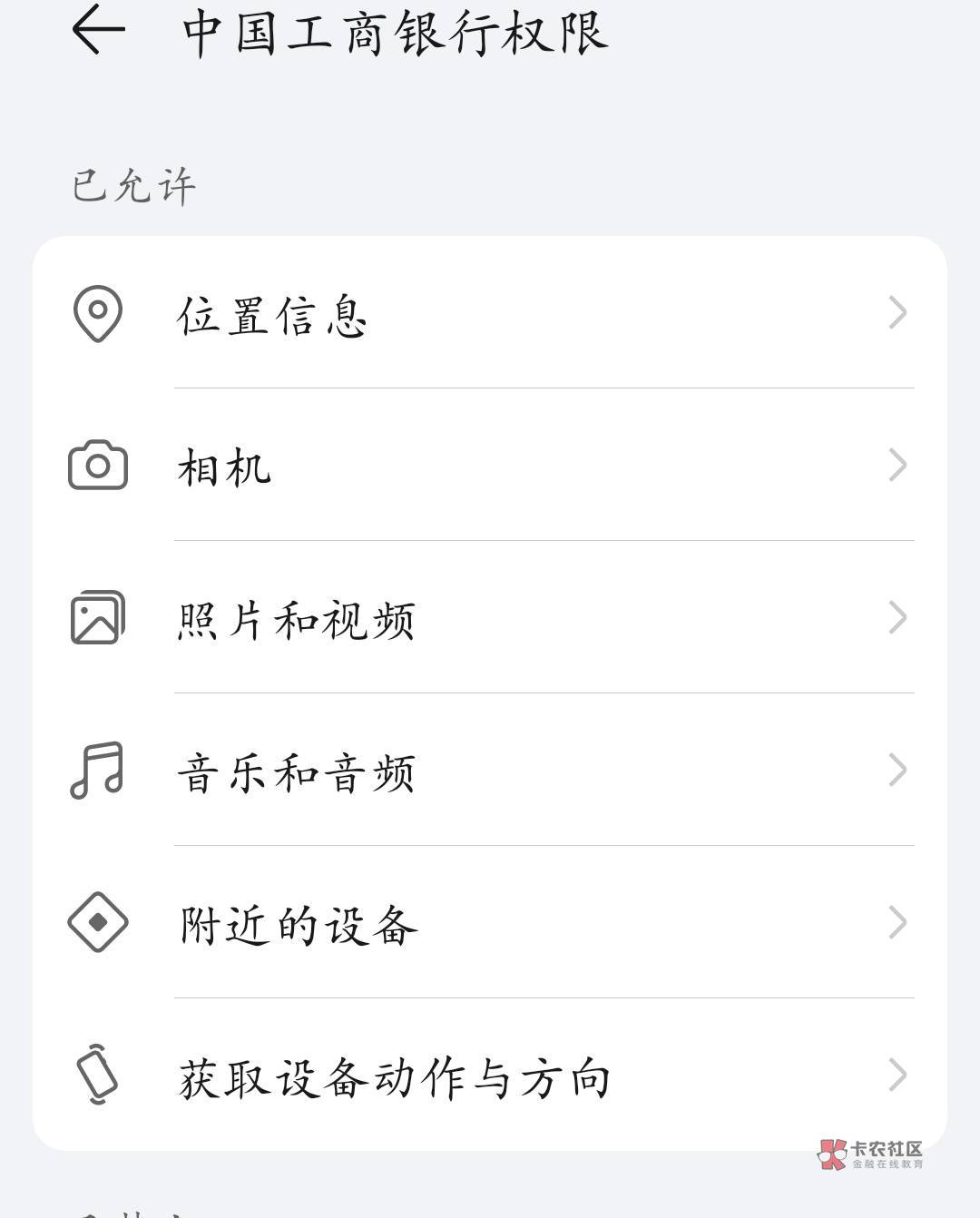Open 位置信息 permission settings

tap(490, 314)
